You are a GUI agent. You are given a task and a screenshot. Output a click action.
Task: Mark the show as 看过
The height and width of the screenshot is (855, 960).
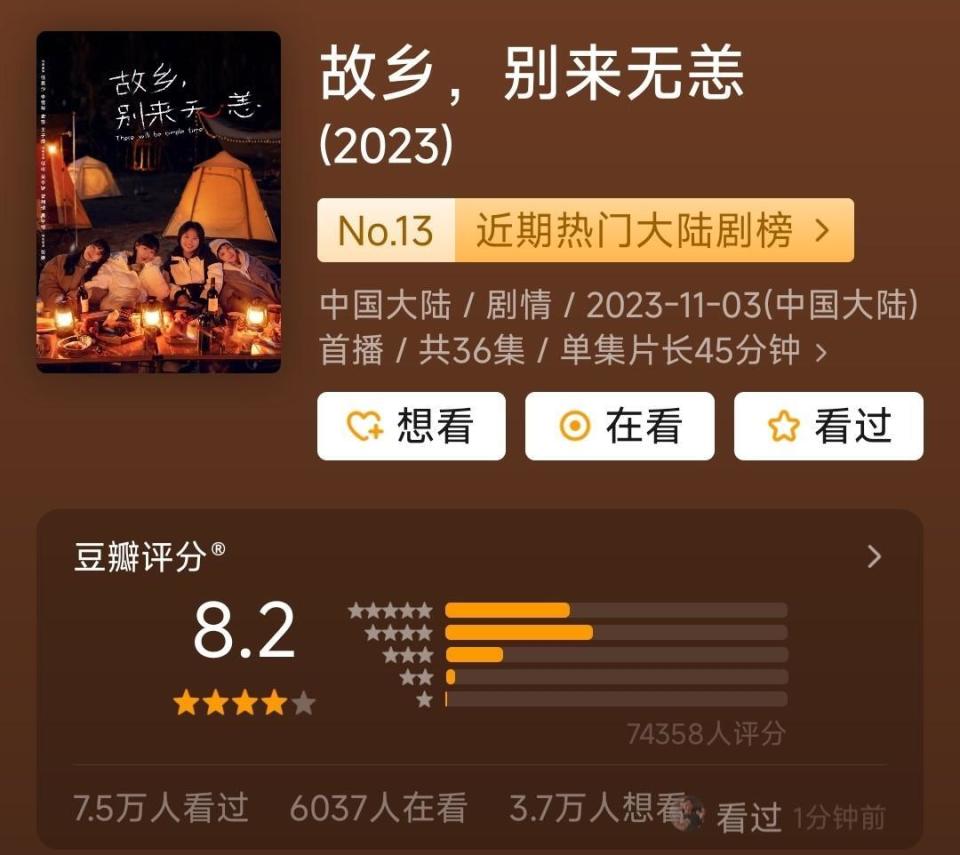(x=828, y=427)
